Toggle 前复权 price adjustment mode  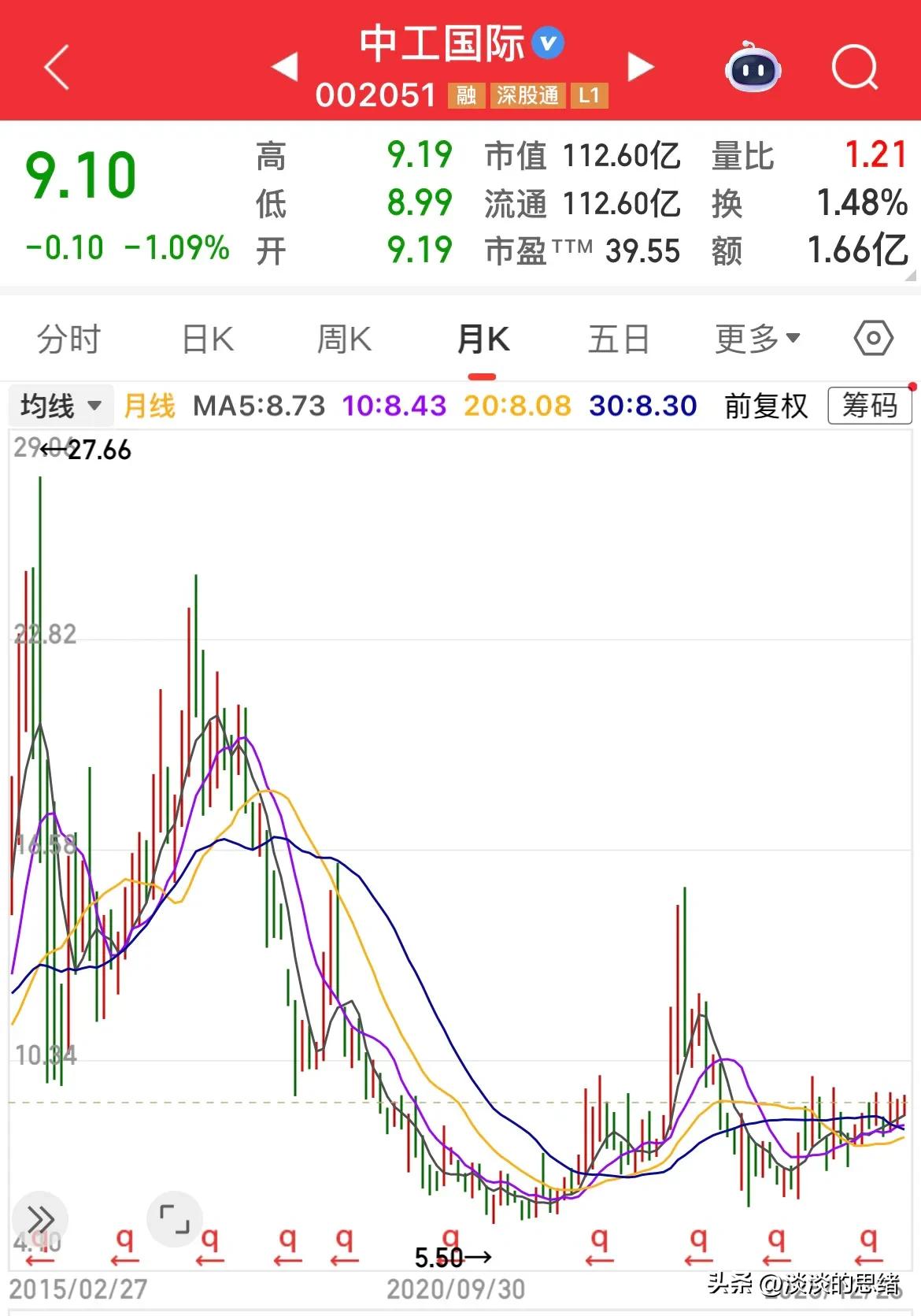(x=764, y=406)
